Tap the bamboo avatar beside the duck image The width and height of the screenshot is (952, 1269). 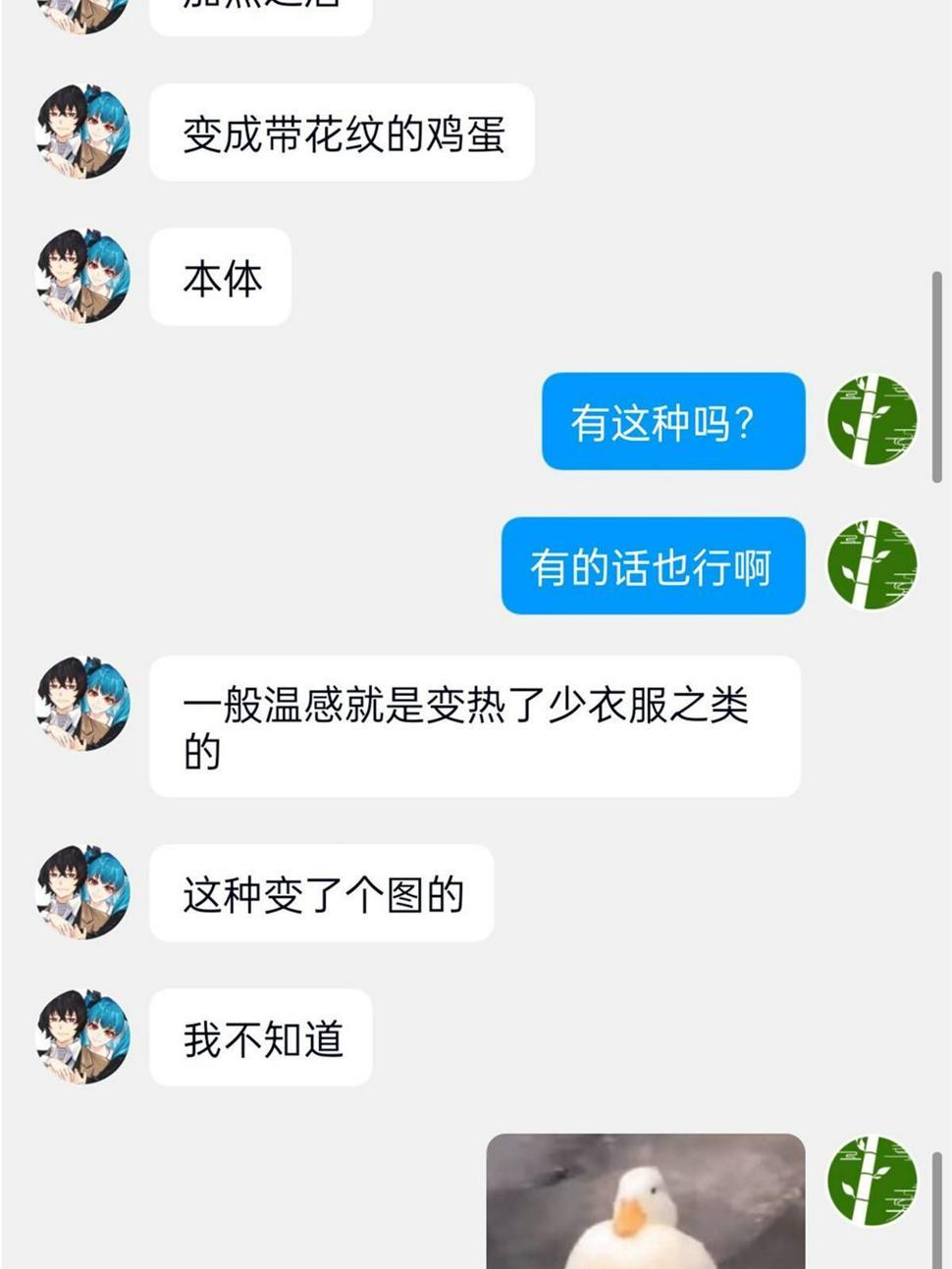tap(873, 1181)
